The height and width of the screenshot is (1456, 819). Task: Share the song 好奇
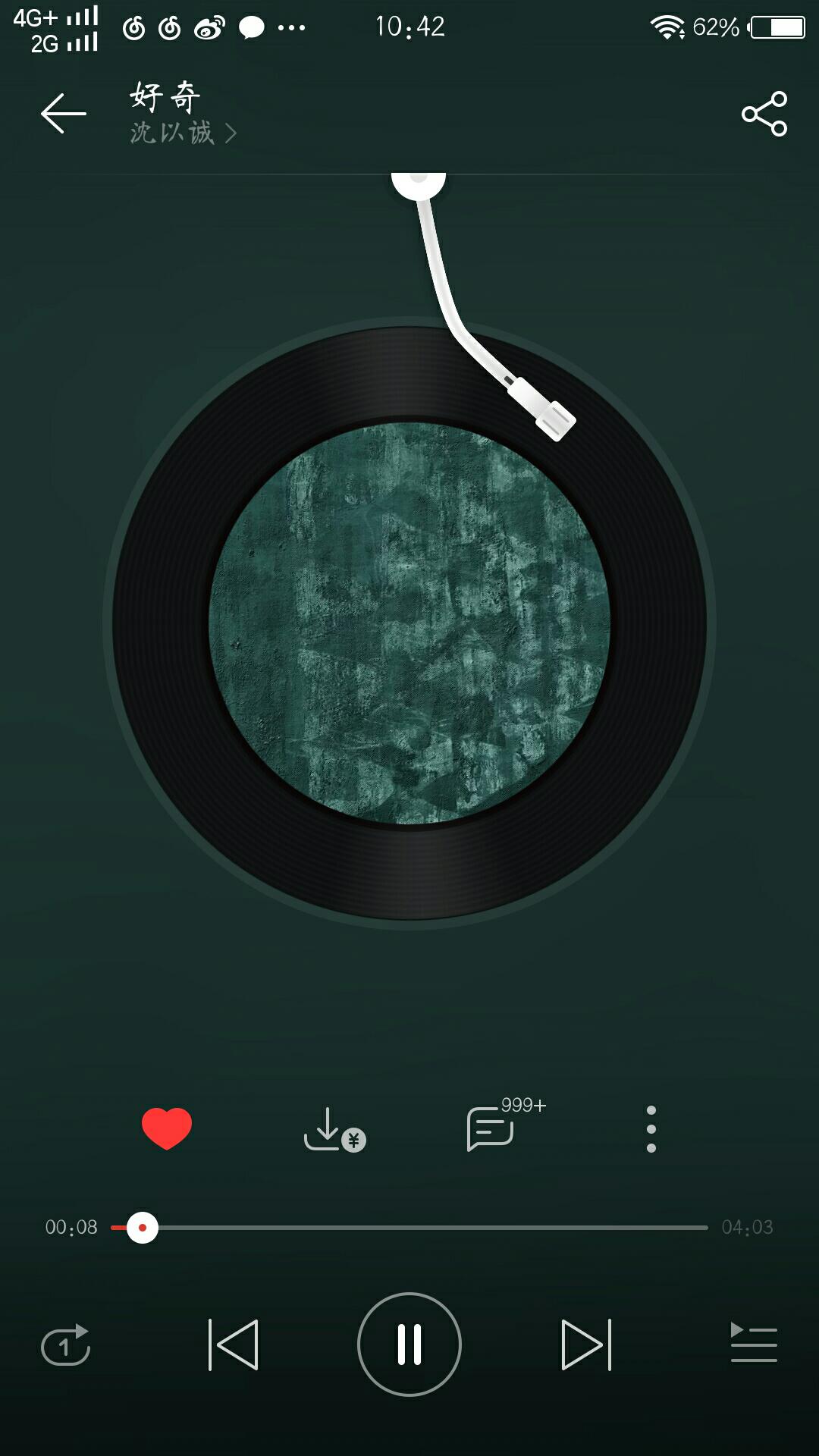pos(764,114)
